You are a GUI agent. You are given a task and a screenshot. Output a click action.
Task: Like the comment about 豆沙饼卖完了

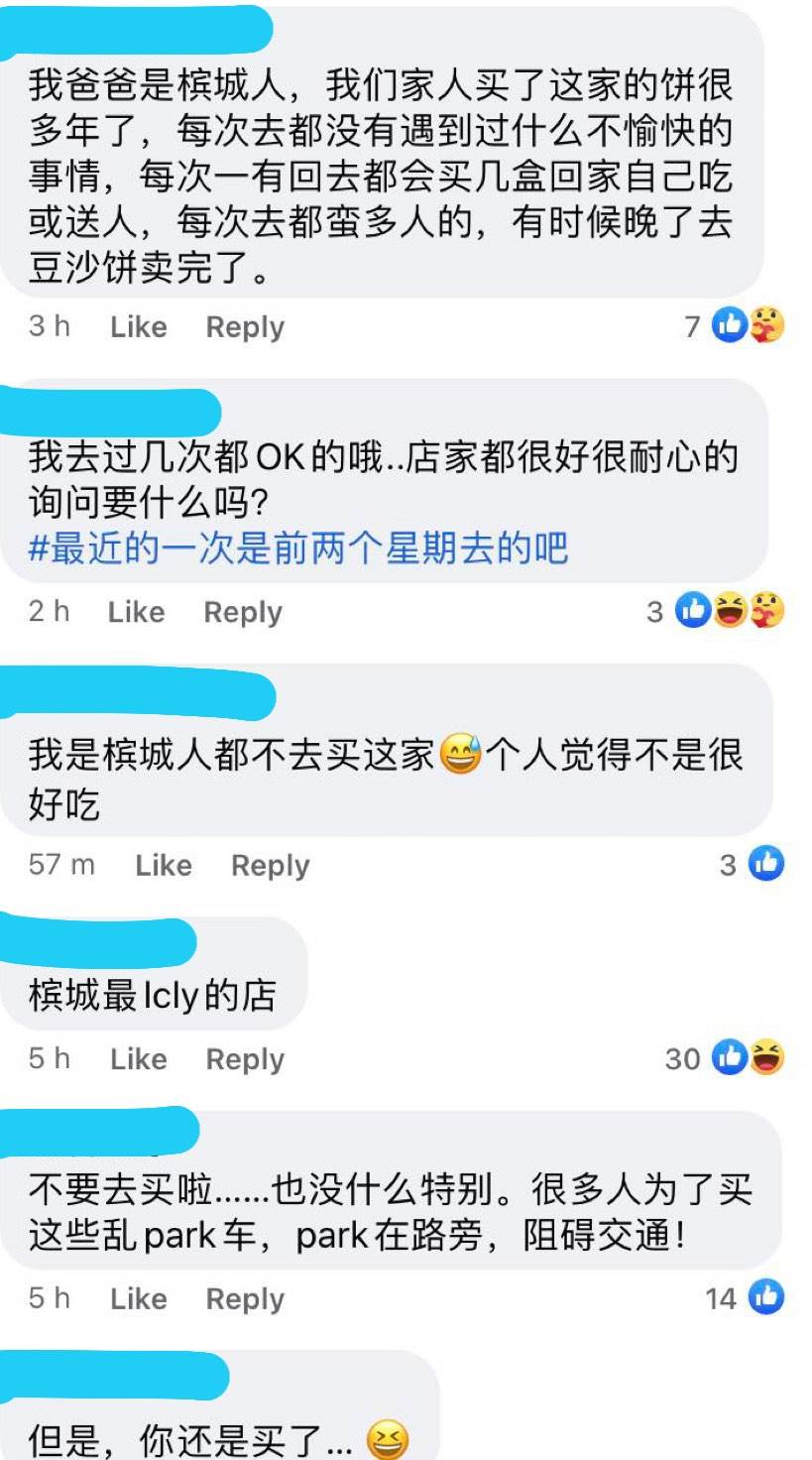click(x=138, y=327)
